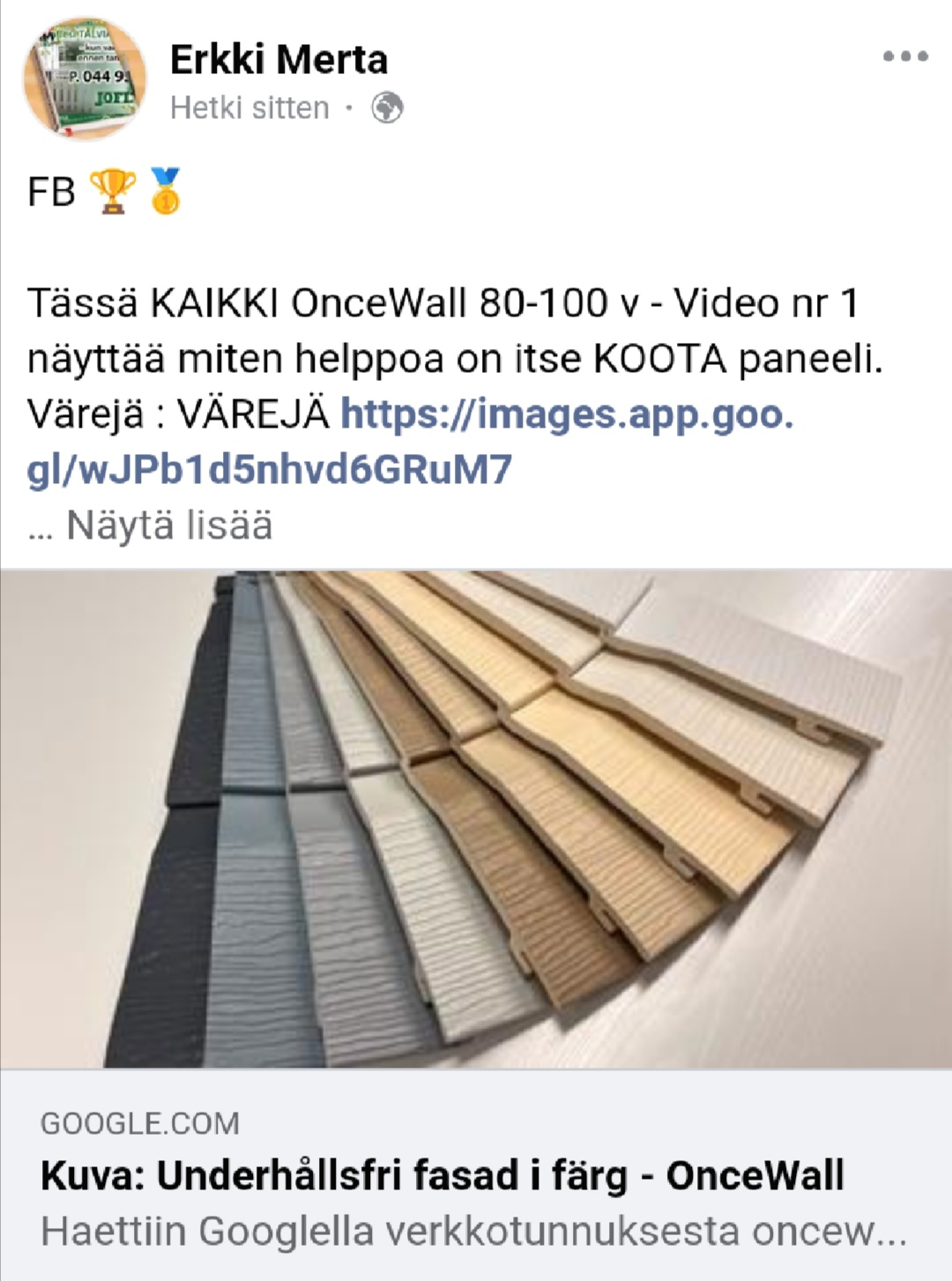This screenshot has width=952, height=1281.
Task: Expand post with Näytä lisää
Action: 169,525
